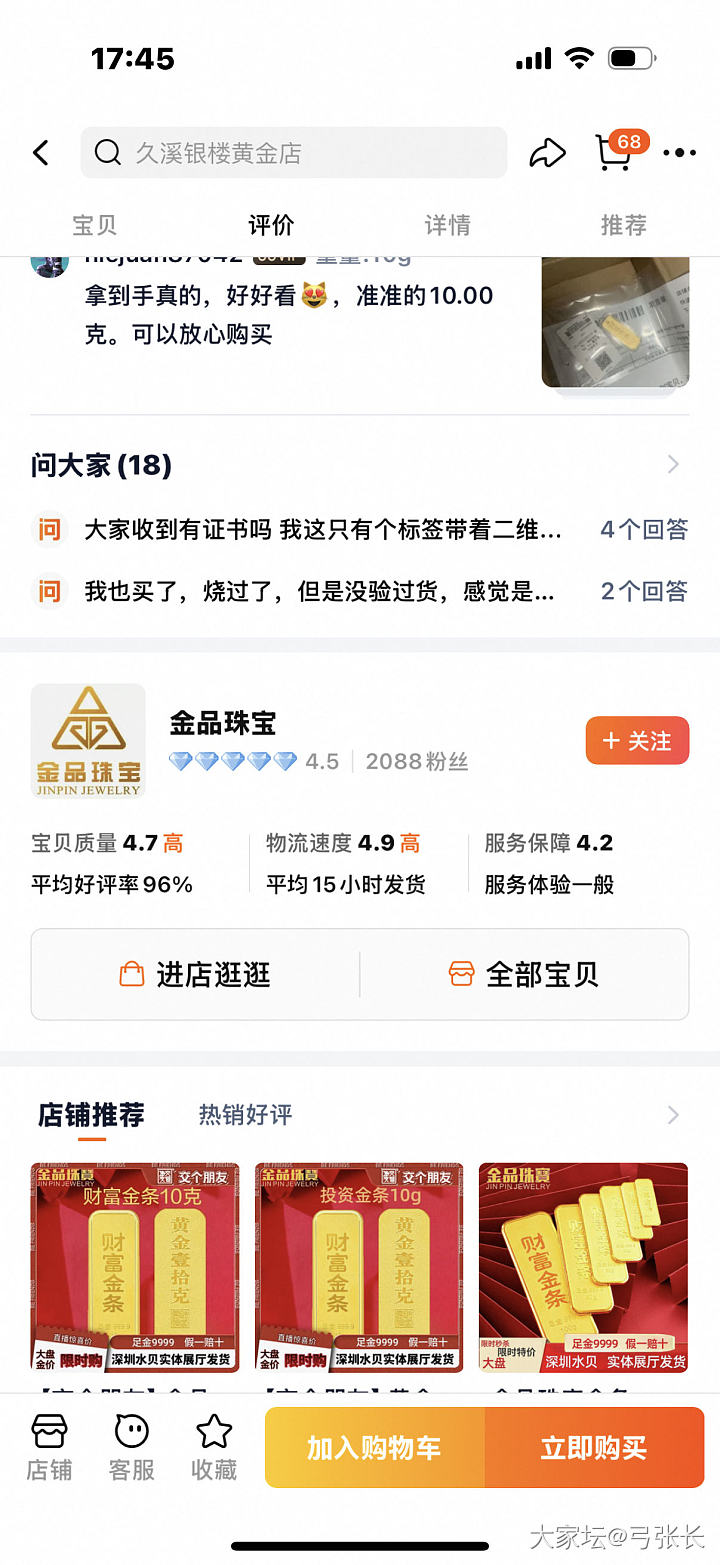View 全部宝贝 of this shop
This screenshot has width=720, height=1565.
pyautogui.click(x=524, y=974)
